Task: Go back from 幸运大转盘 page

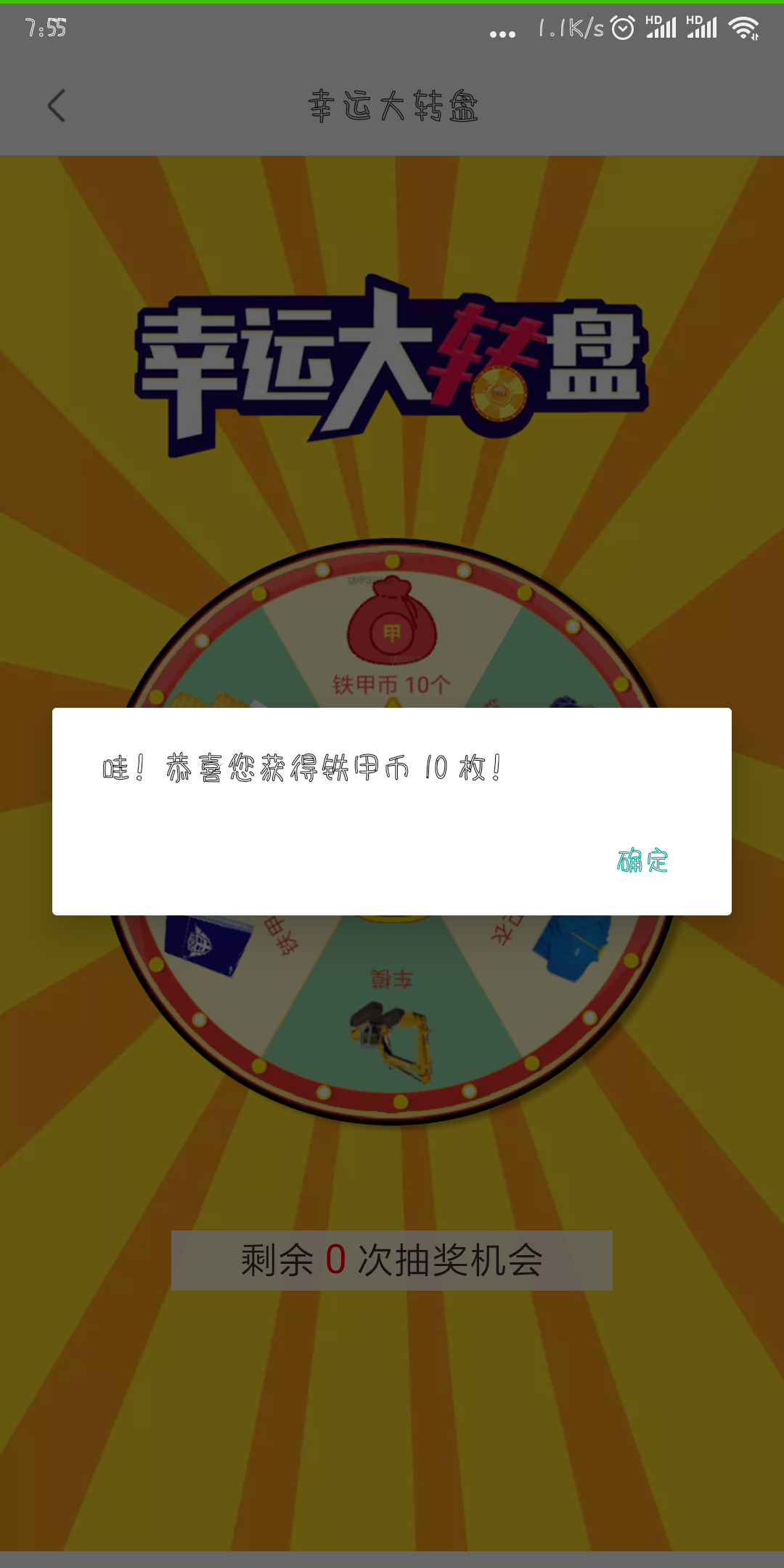Action: (57, 106)
